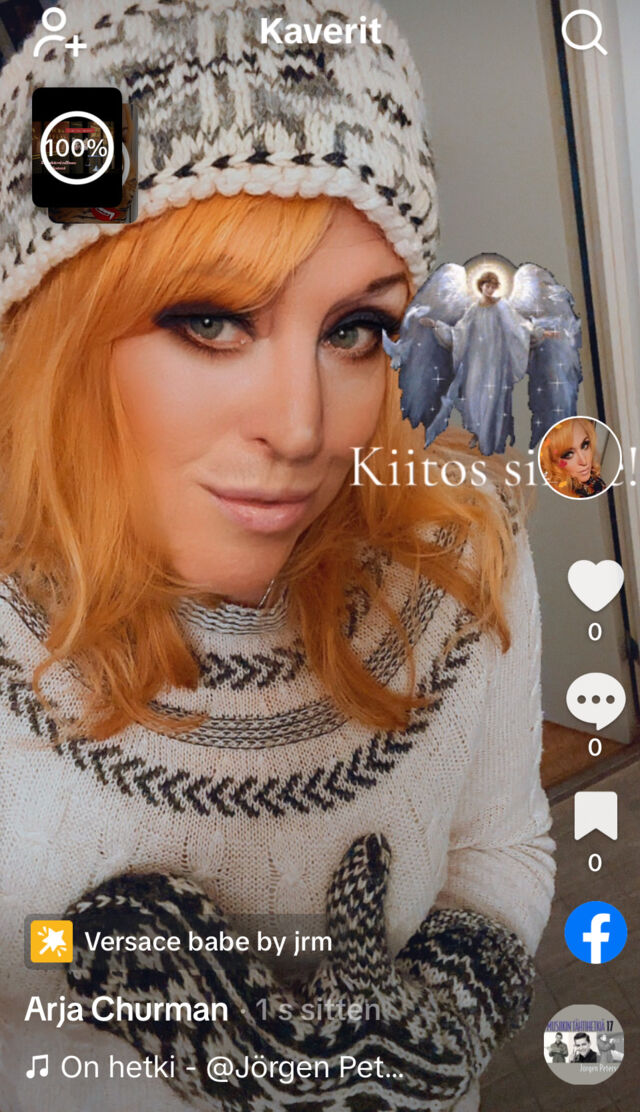Open the spinning sound disc
Image resolution: width=640 pixels, height=1112 pixels.
tap(584, 1045)
